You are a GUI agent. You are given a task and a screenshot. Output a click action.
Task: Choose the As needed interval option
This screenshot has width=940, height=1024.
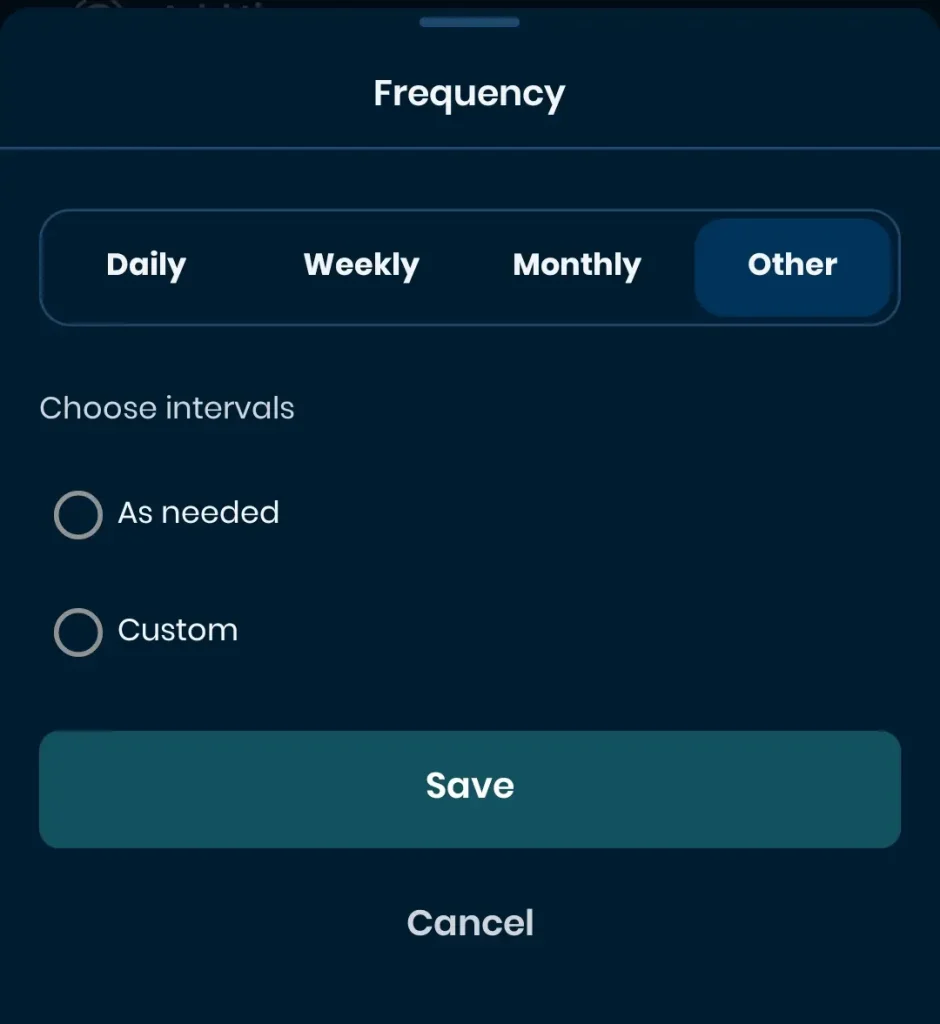78,514
